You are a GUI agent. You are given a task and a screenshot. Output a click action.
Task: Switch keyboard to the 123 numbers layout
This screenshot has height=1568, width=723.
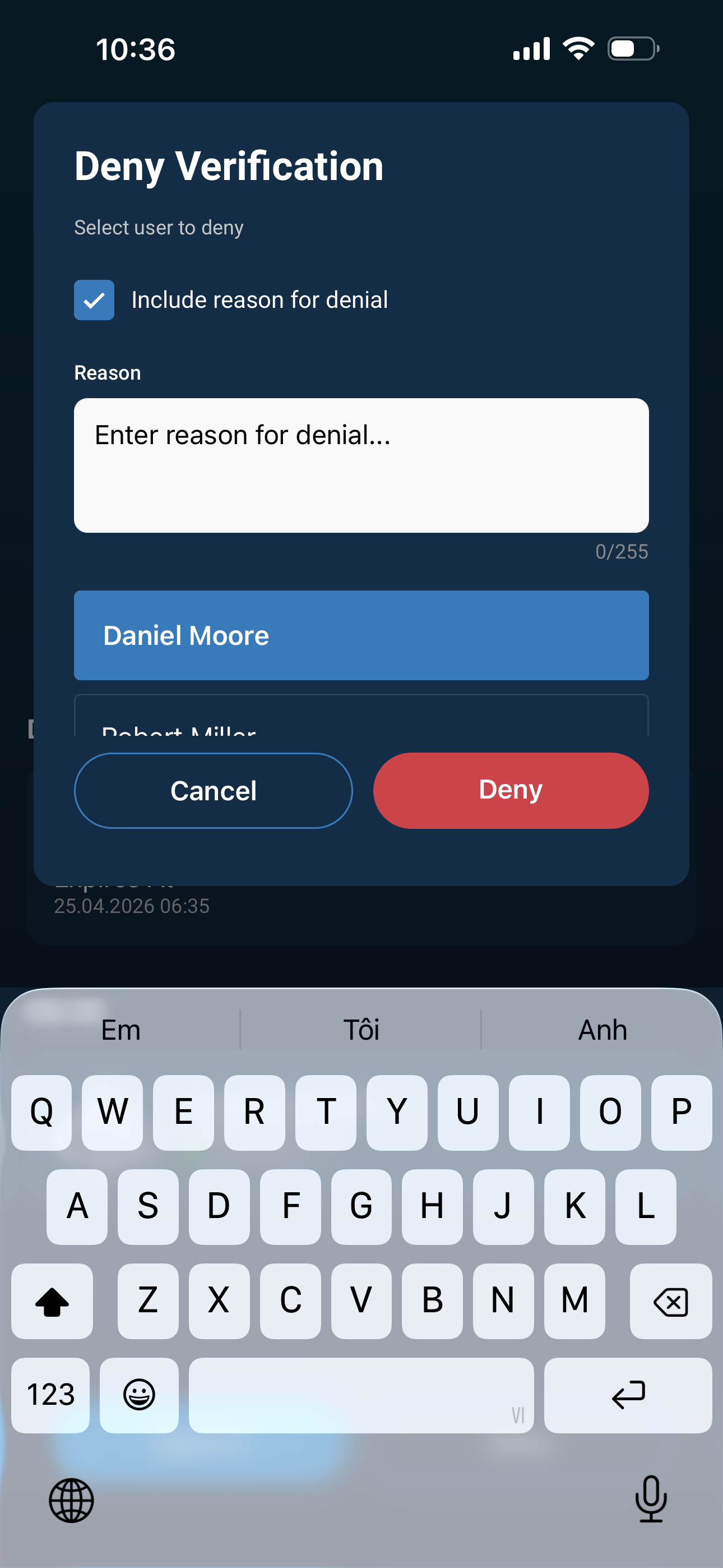tap(50, 1395)
